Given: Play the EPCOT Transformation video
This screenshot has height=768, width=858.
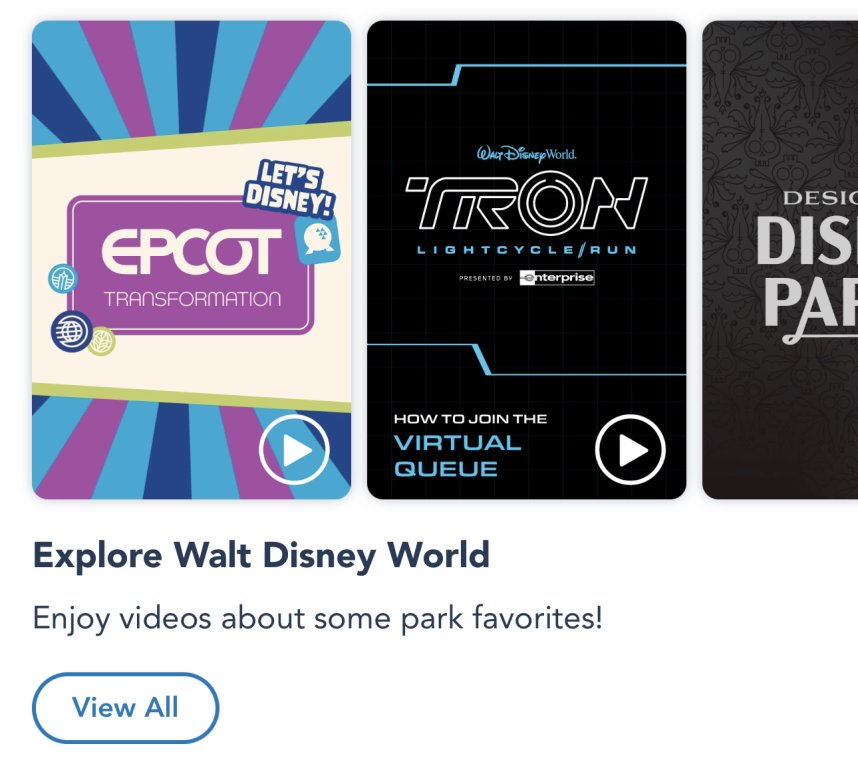Looking at the screenshot, I should (x=294, y=451).
